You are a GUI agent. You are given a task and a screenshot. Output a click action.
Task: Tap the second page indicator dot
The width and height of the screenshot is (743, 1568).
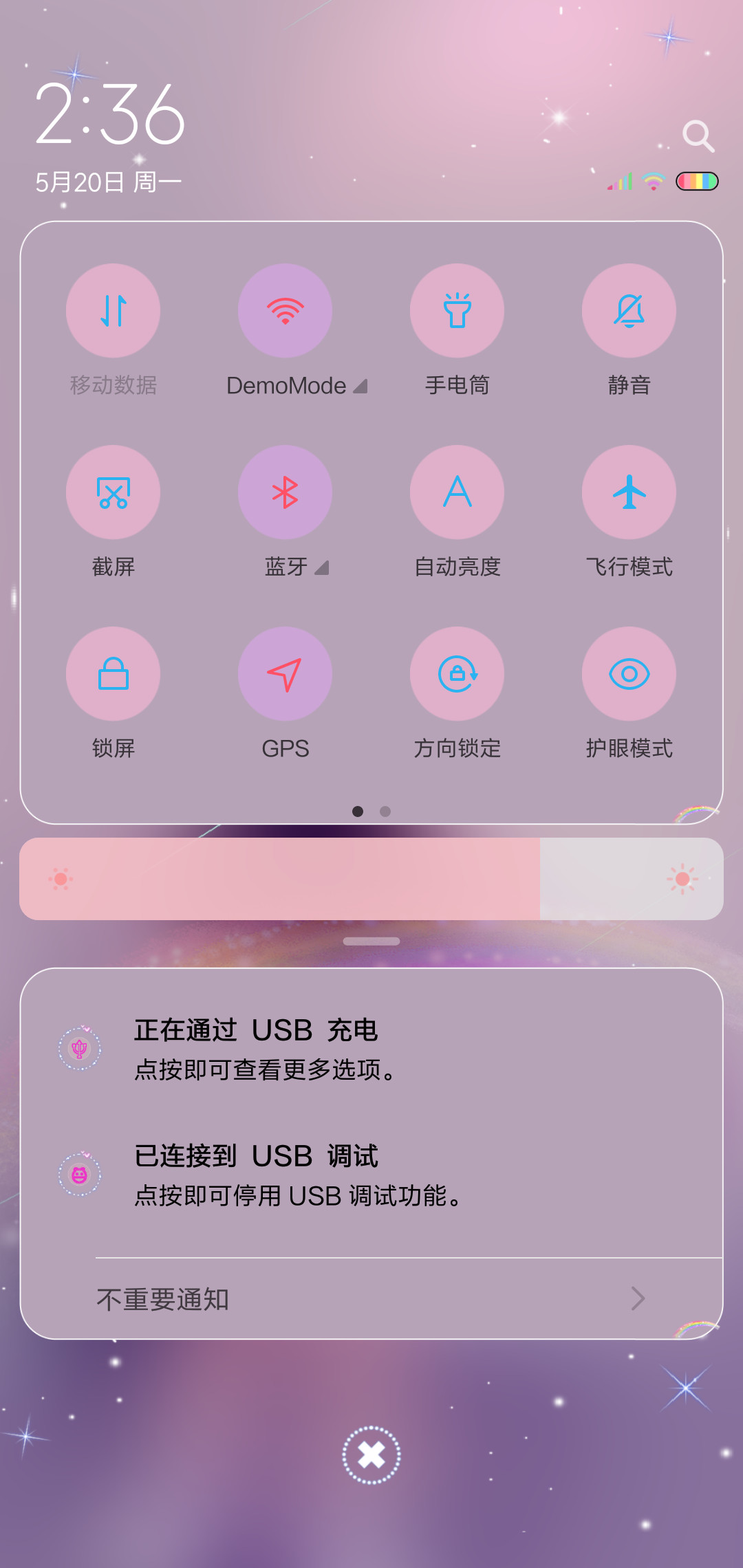[x=385, y=812]
